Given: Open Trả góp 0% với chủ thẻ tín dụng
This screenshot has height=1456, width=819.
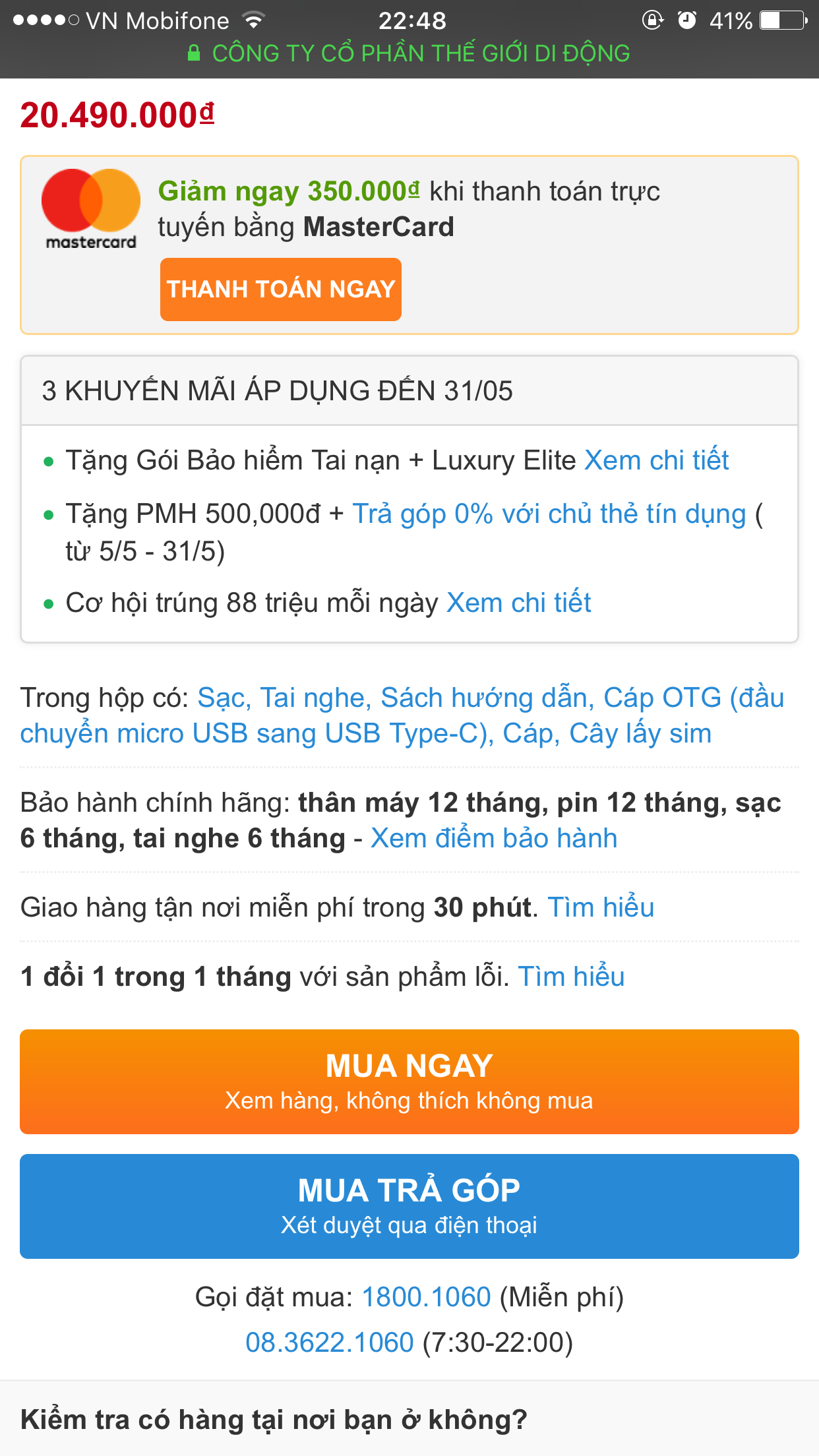Looking at the screenshot, I should pos(549,514).
